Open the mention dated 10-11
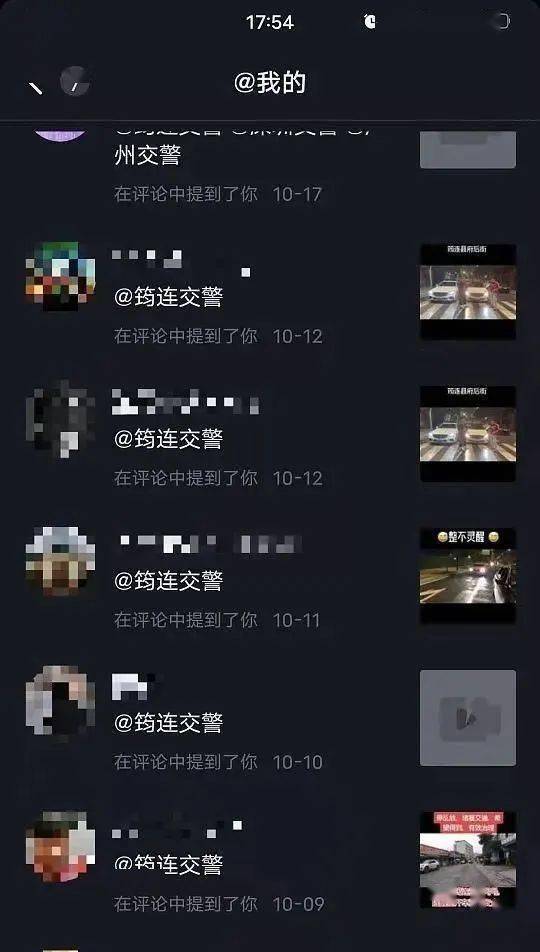Viewport: 540px width, 952px height. tap(270, 577)
